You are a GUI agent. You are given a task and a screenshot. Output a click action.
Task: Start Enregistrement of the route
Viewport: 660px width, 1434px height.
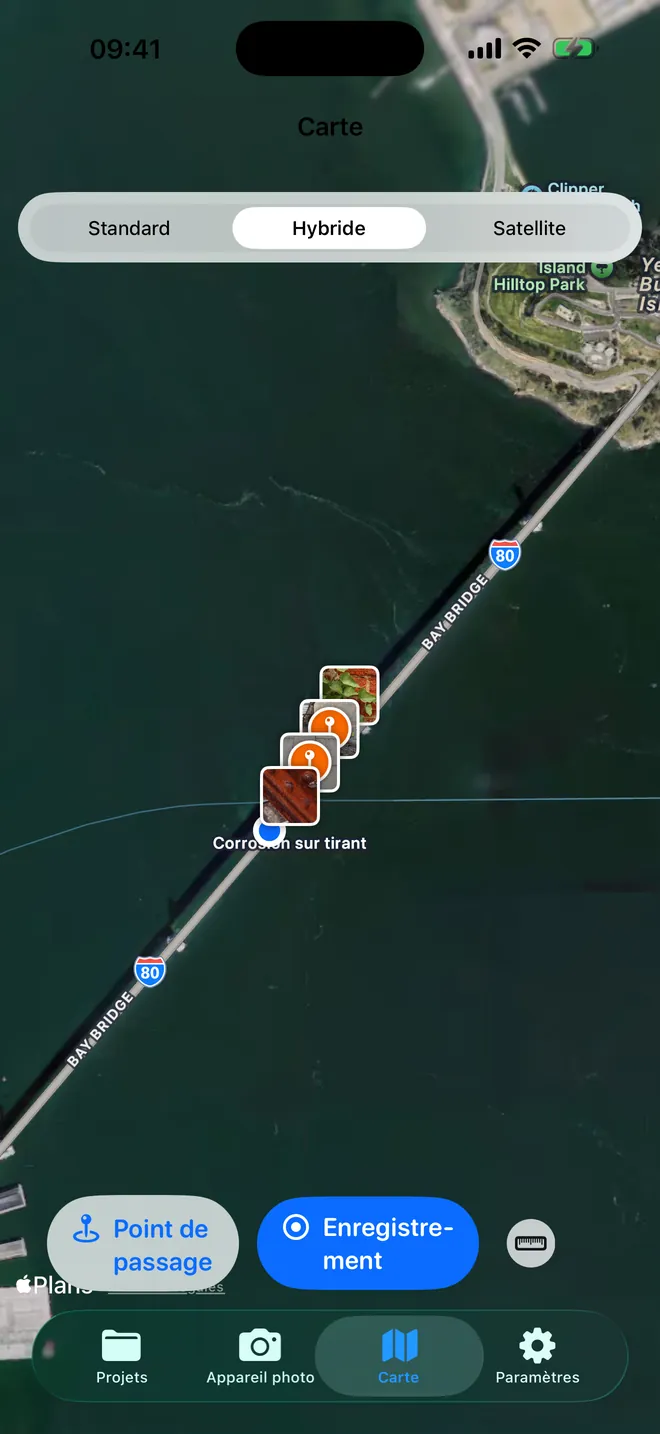point(368,1243)
